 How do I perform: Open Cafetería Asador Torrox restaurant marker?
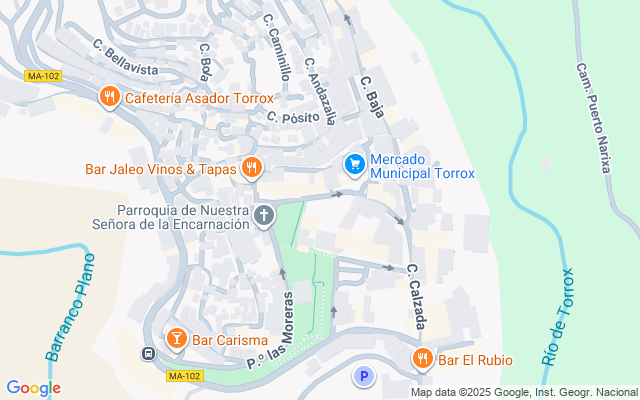(108, 97)
